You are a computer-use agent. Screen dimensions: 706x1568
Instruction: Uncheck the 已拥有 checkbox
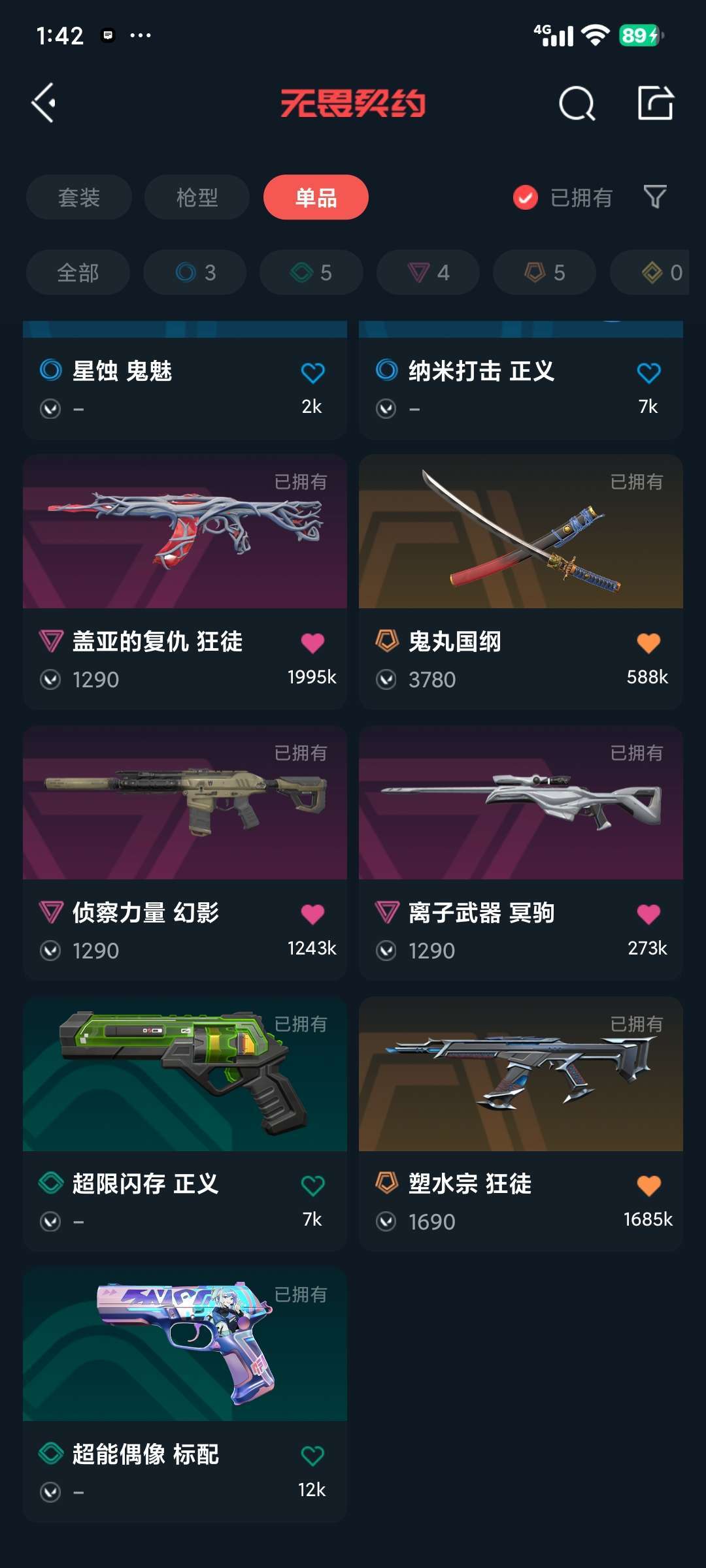click(x=526, y=197)
